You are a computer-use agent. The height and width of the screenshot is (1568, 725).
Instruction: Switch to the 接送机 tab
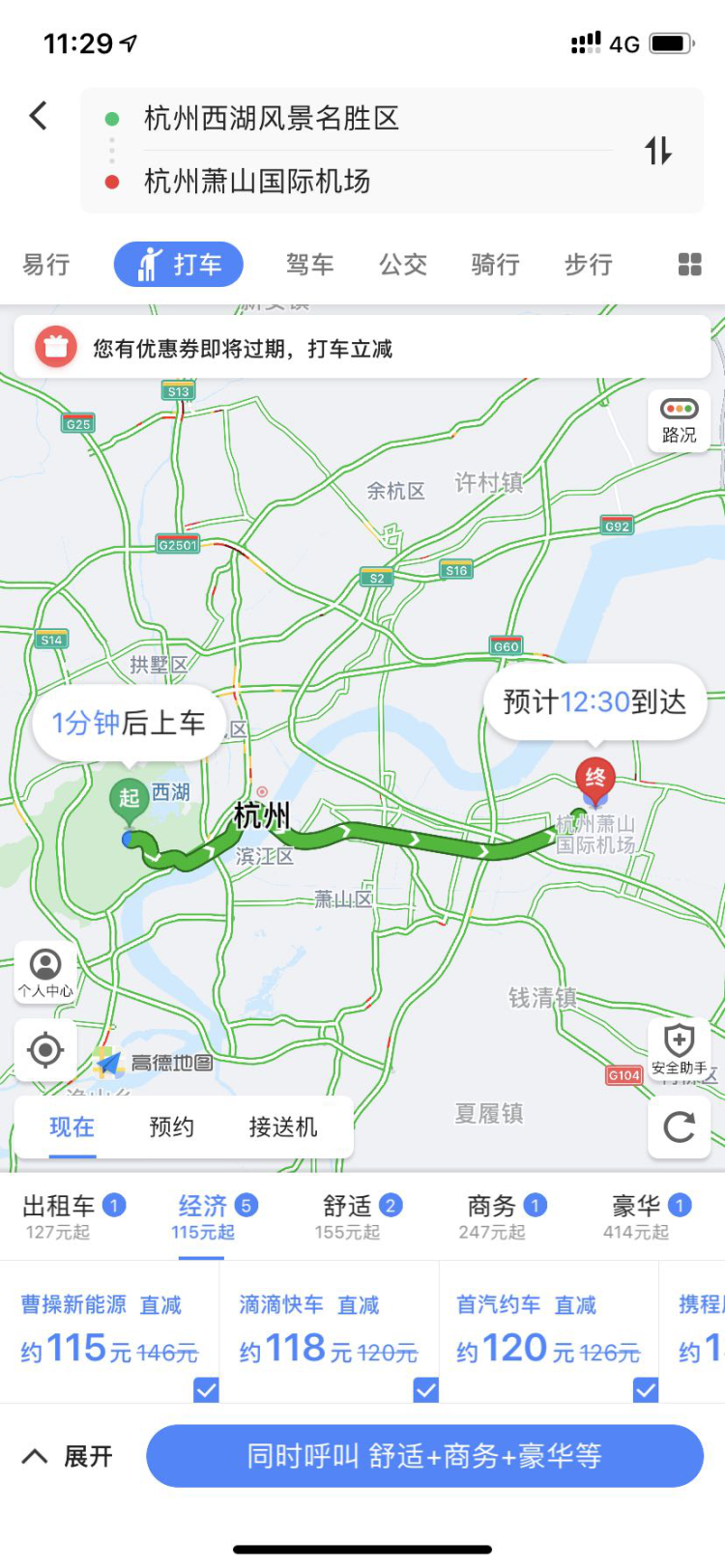click(x=282, y=1127)
